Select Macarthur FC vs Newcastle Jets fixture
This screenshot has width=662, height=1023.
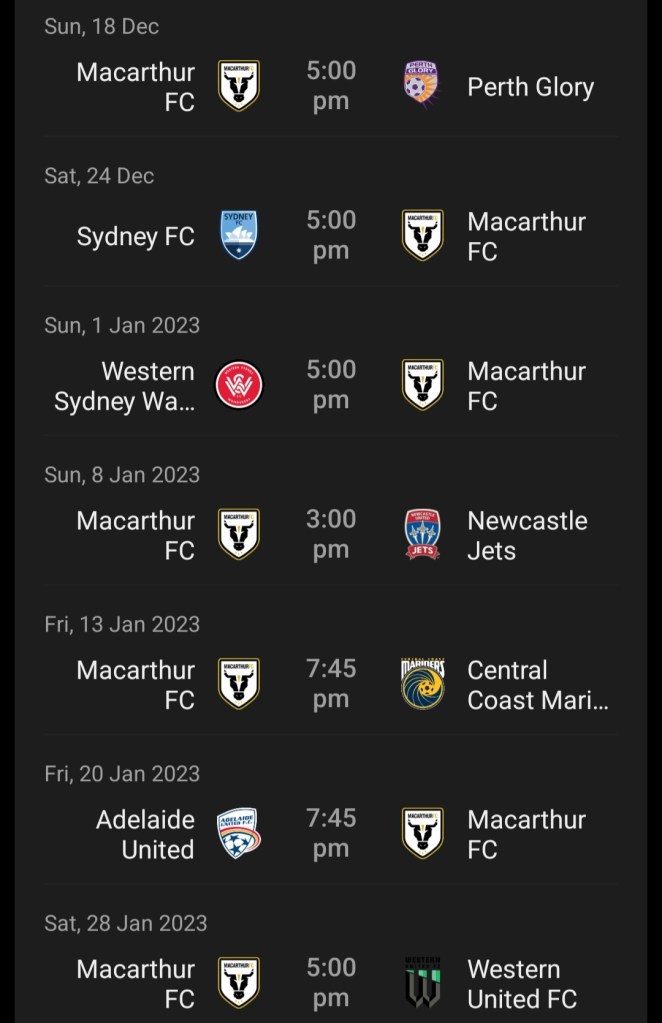click(x=331, y=535)
